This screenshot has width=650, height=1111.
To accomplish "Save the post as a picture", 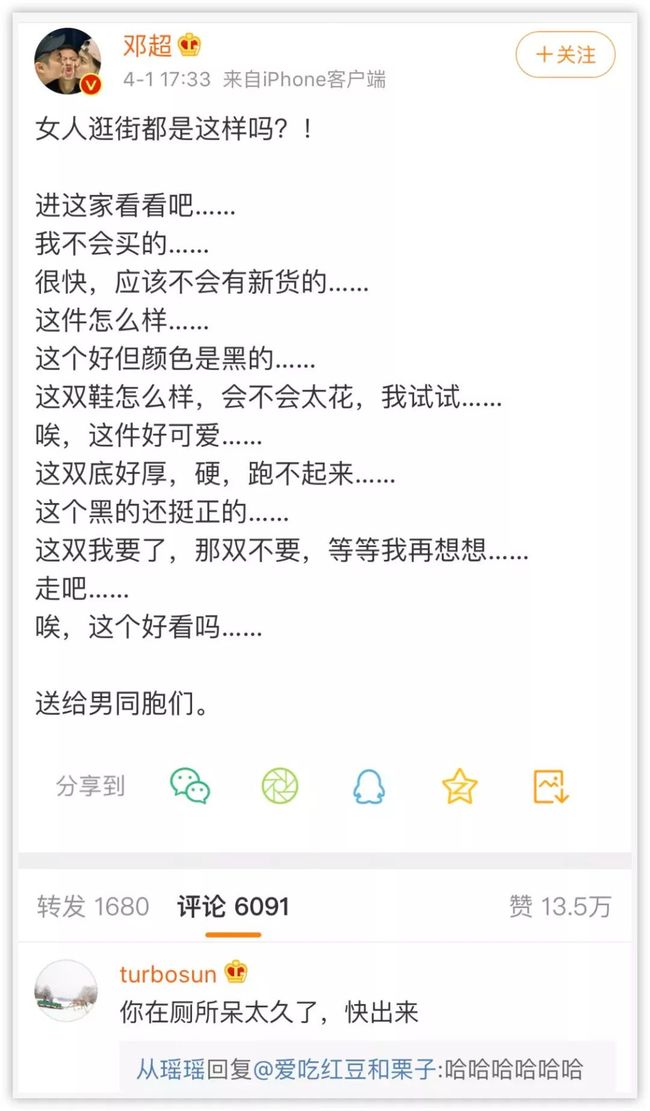I will (x=551, y=786).
